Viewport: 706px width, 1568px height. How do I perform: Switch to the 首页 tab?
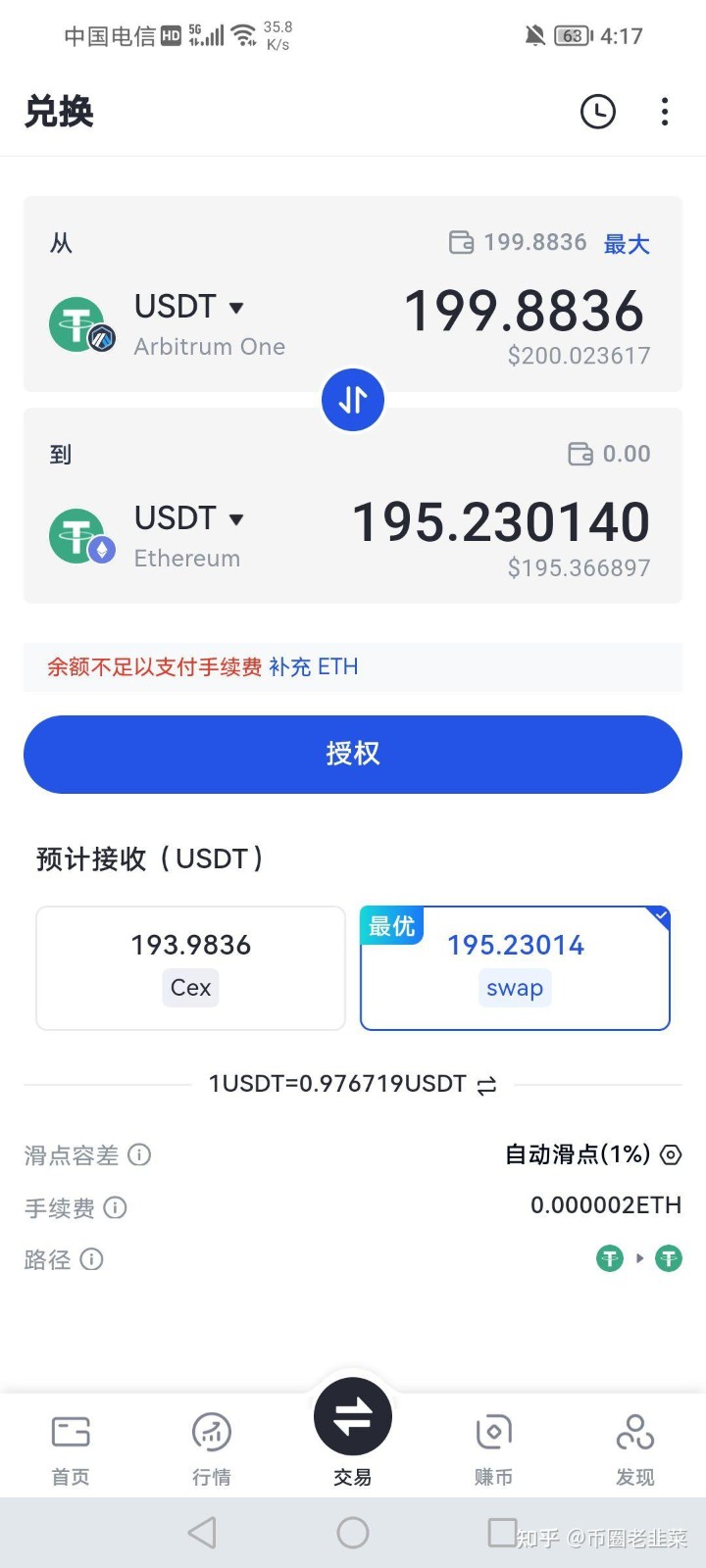click(x=70, y=1445)
